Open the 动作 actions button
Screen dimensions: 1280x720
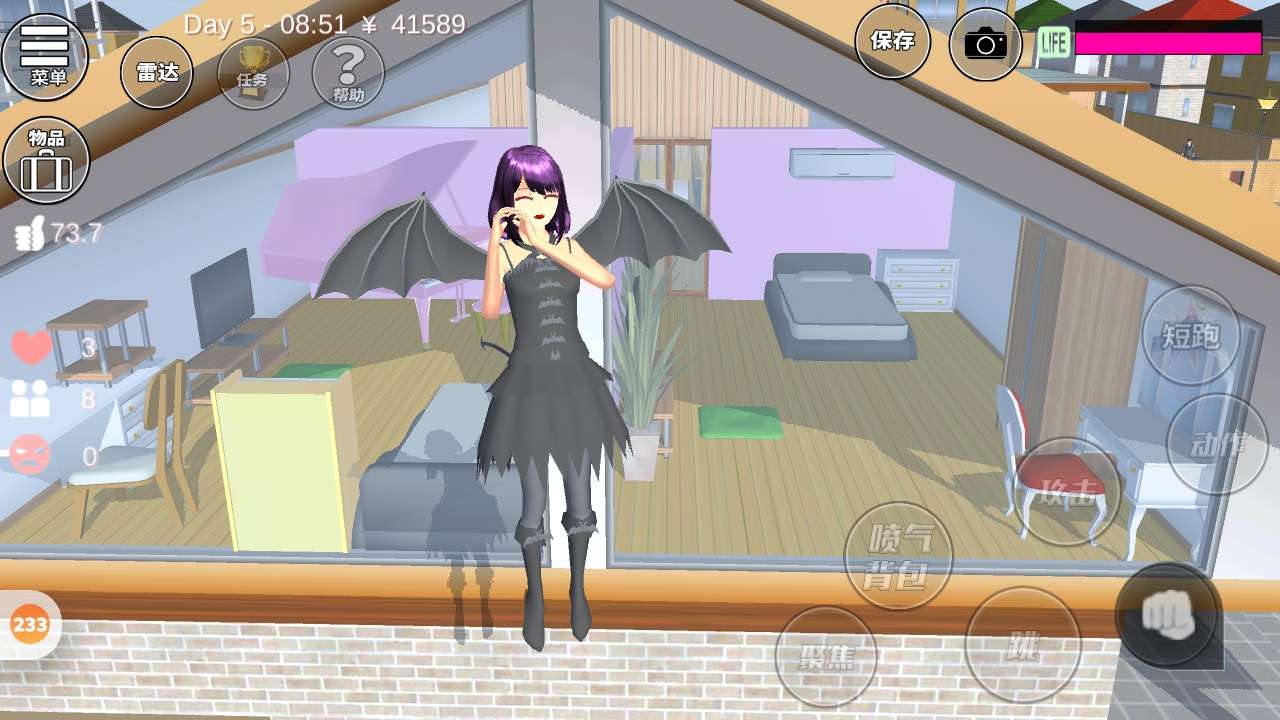[1217, 444]
